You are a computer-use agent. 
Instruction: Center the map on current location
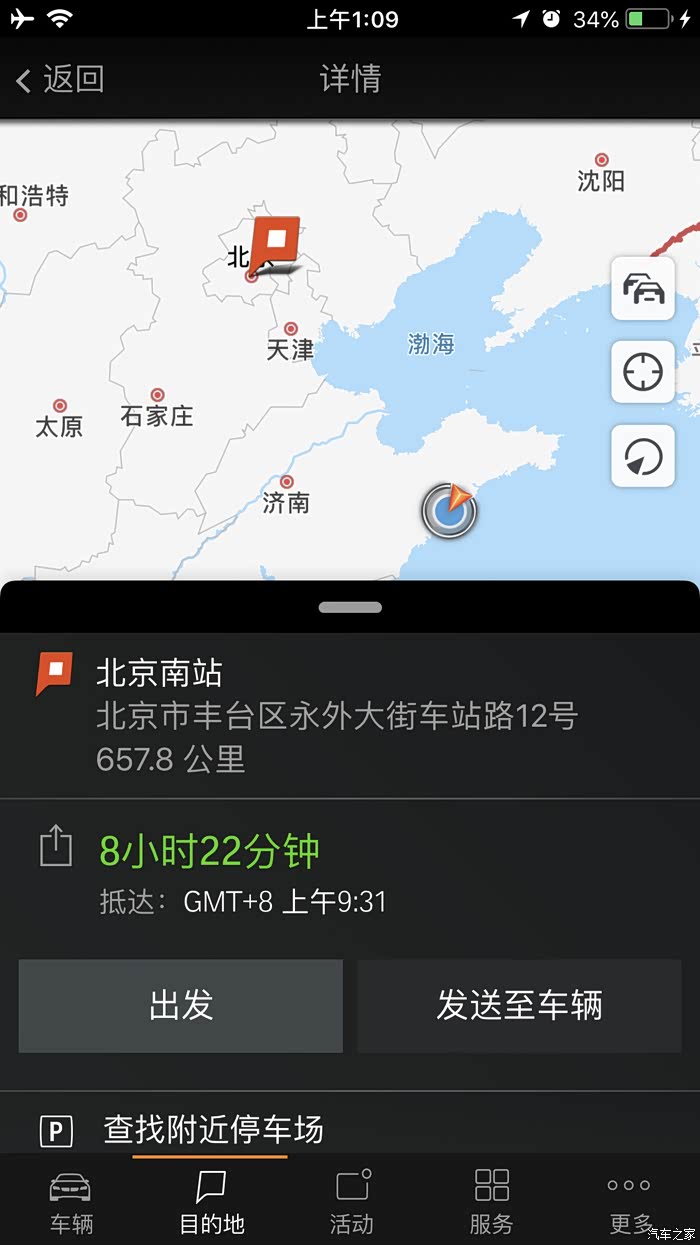coord(643,372)
